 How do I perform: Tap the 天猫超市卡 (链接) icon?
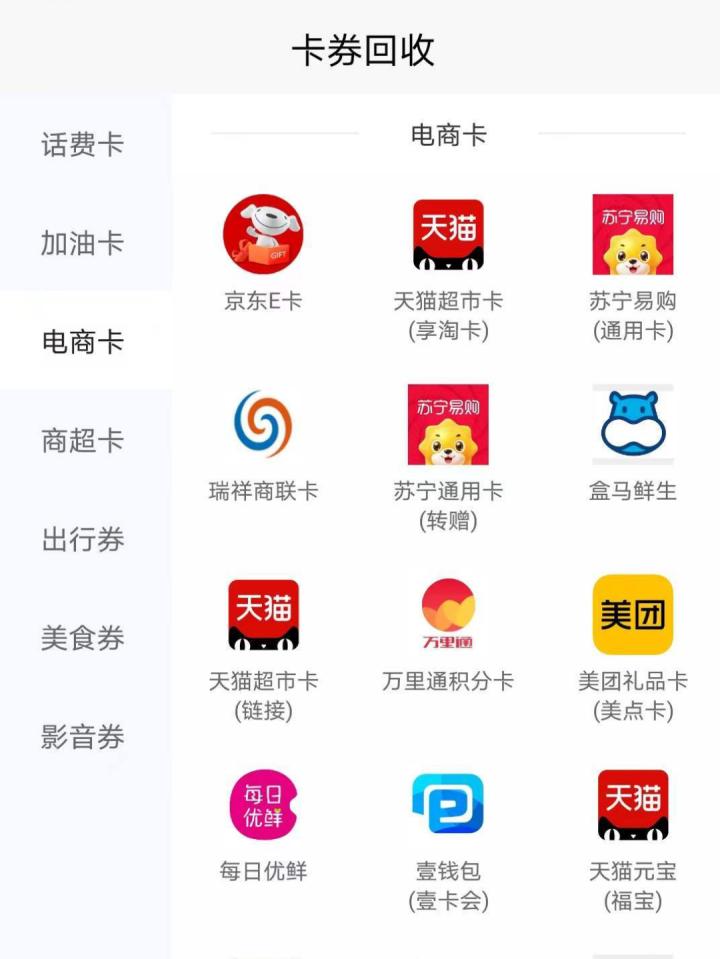[262, 615]
